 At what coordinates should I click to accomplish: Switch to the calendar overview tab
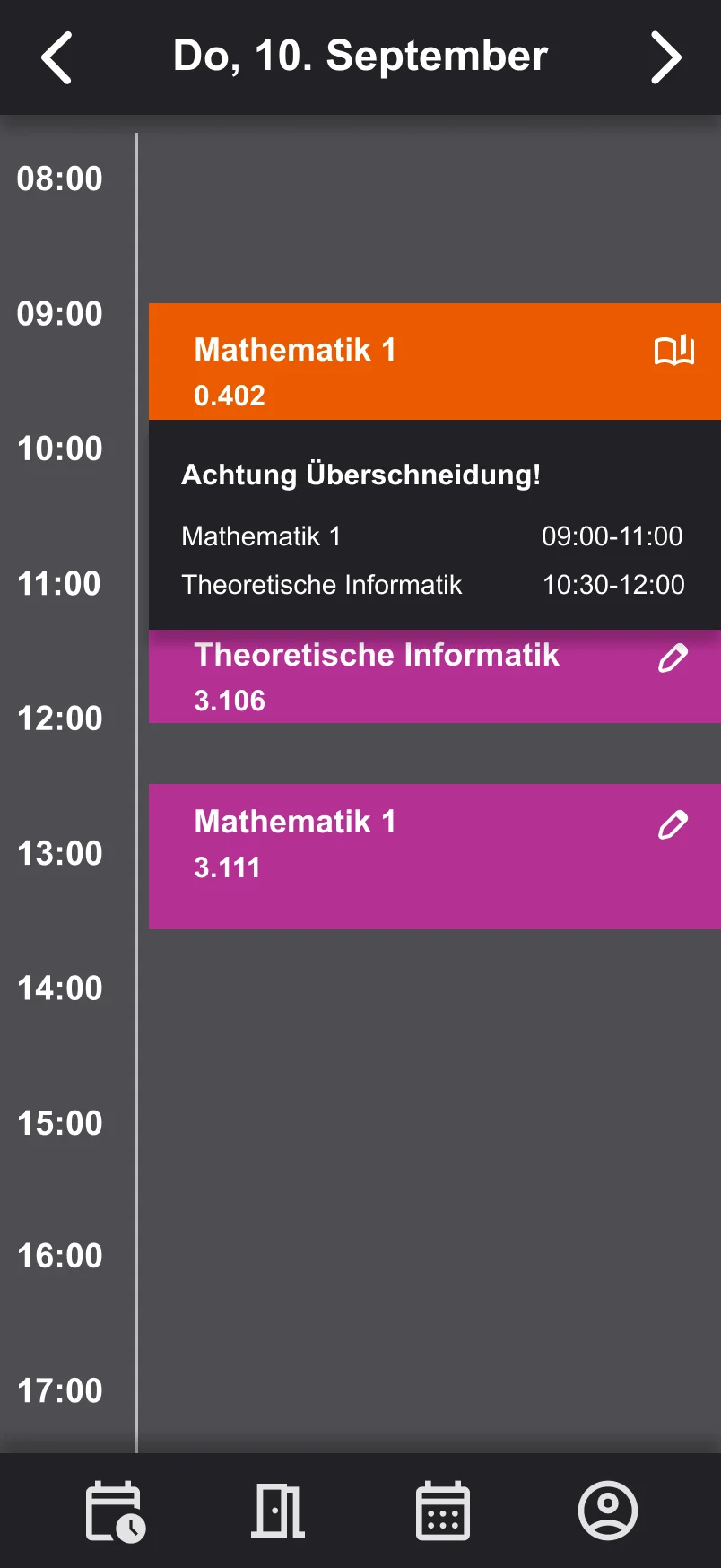[443, 1511]
